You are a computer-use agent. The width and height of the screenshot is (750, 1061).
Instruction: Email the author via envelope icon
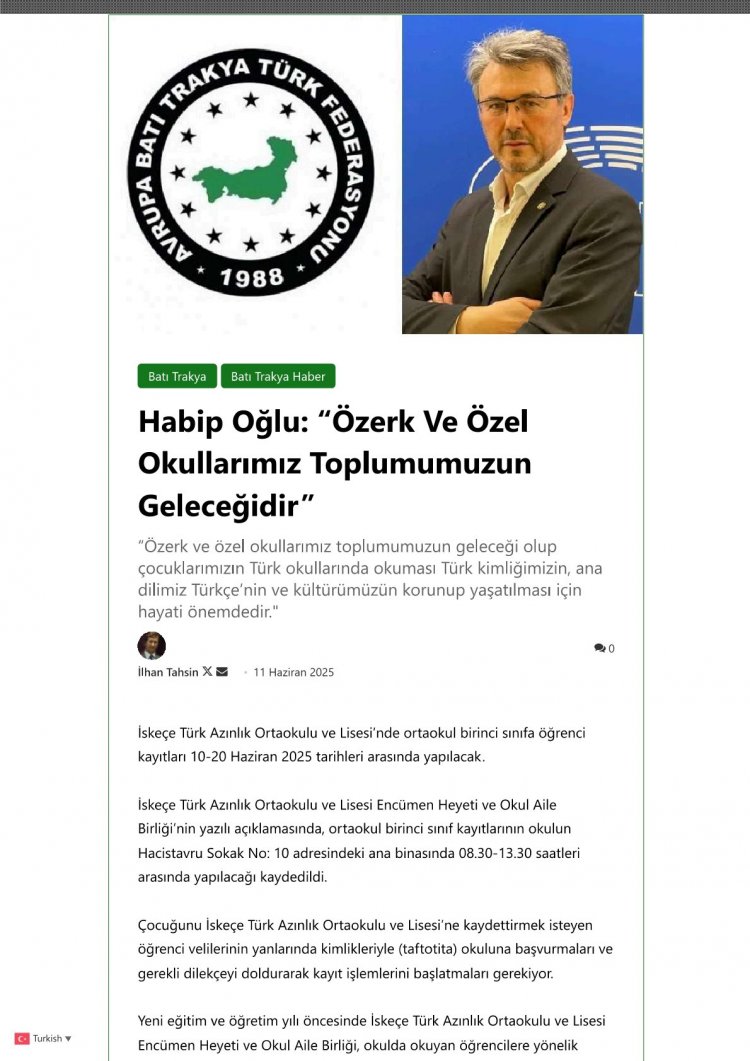click(222, 672)
